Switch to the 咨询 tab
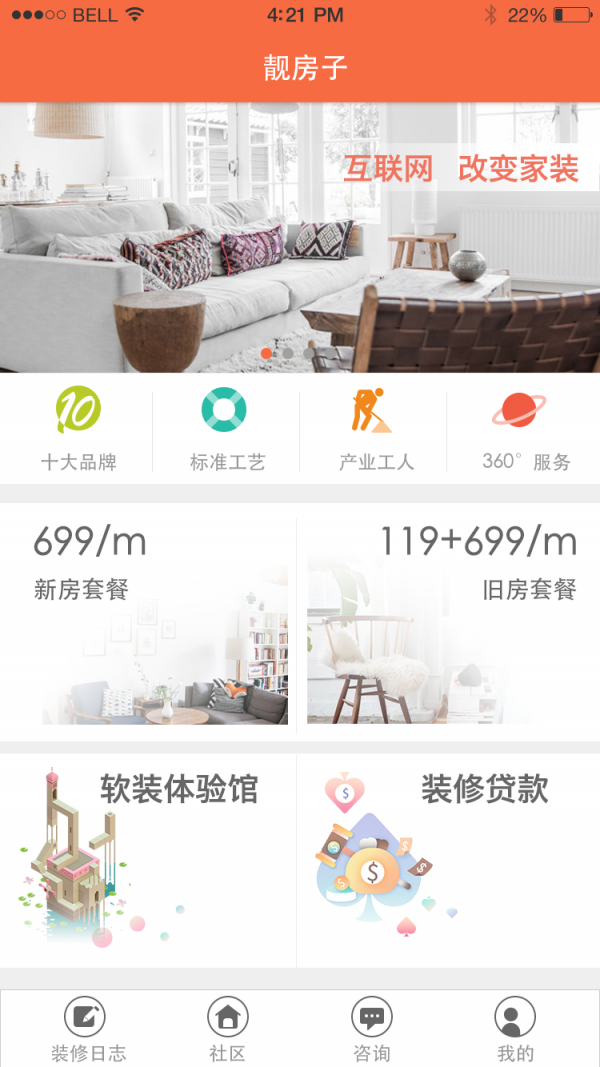 click(x=371, y=1028)
